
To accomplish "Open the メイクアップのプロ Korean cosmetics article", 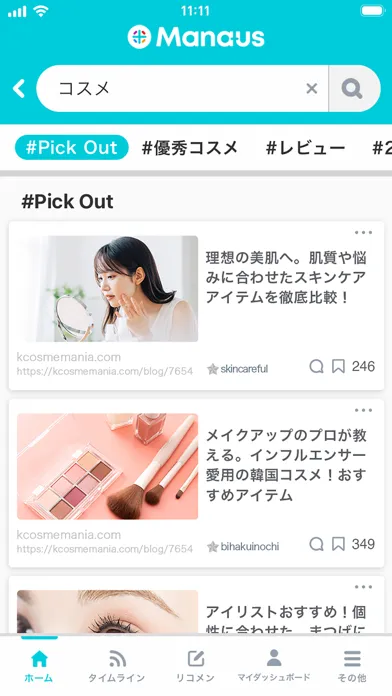I will click(285, 465).
